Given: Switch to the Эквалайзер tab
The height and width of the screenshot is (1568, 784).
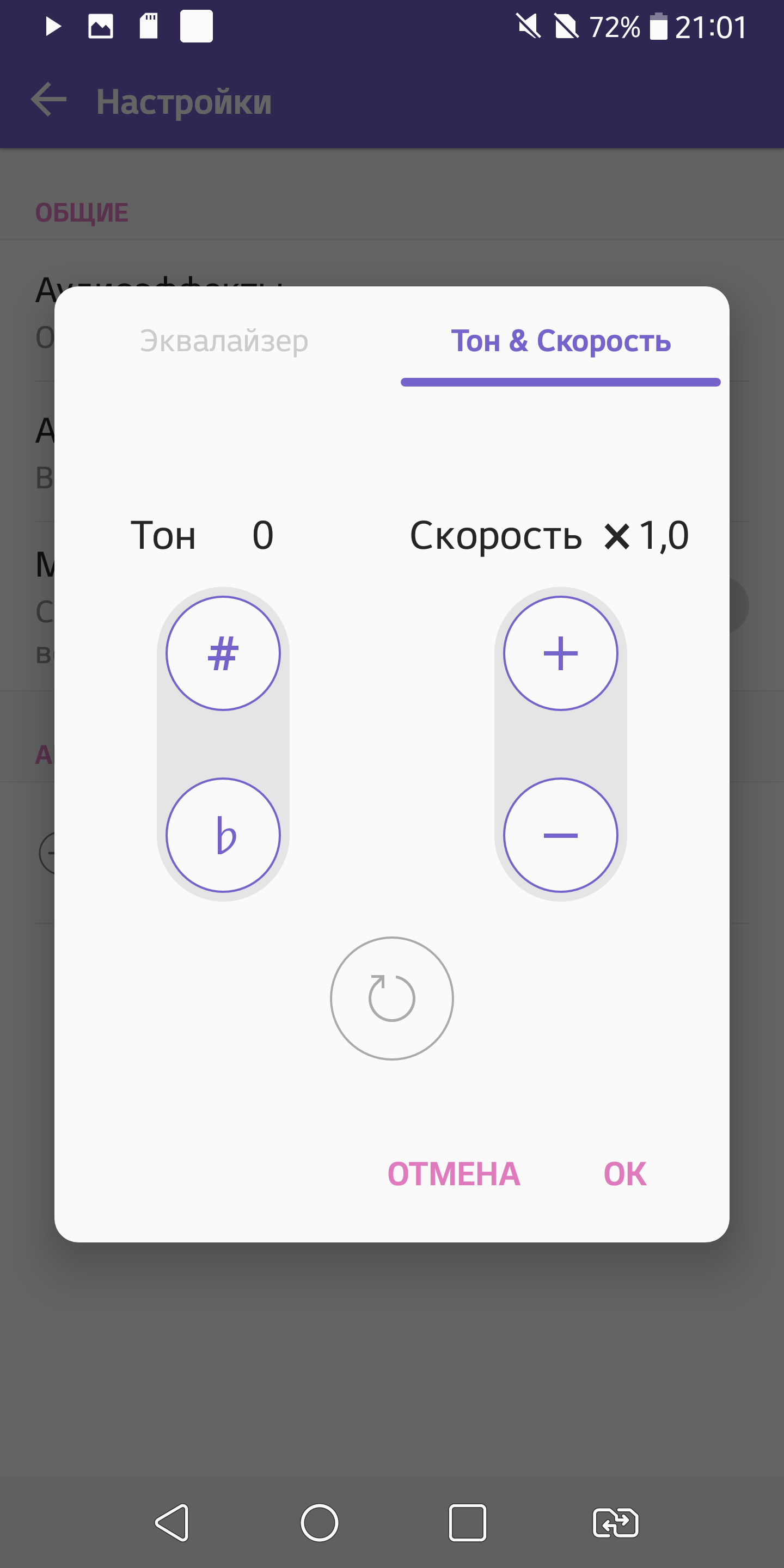Looking at the screenshot, I should coord(224,341).
